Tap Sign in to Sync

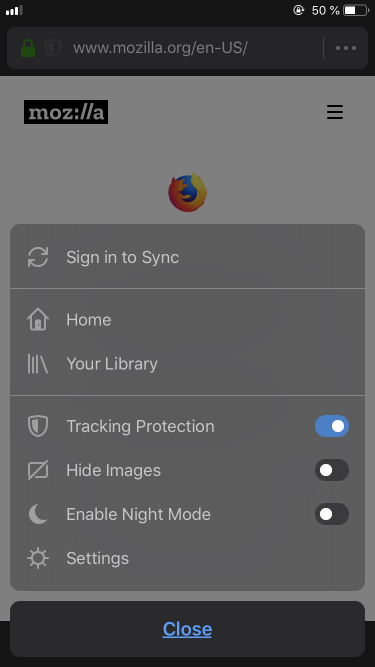pyautogui.click(x=188, y=257)
